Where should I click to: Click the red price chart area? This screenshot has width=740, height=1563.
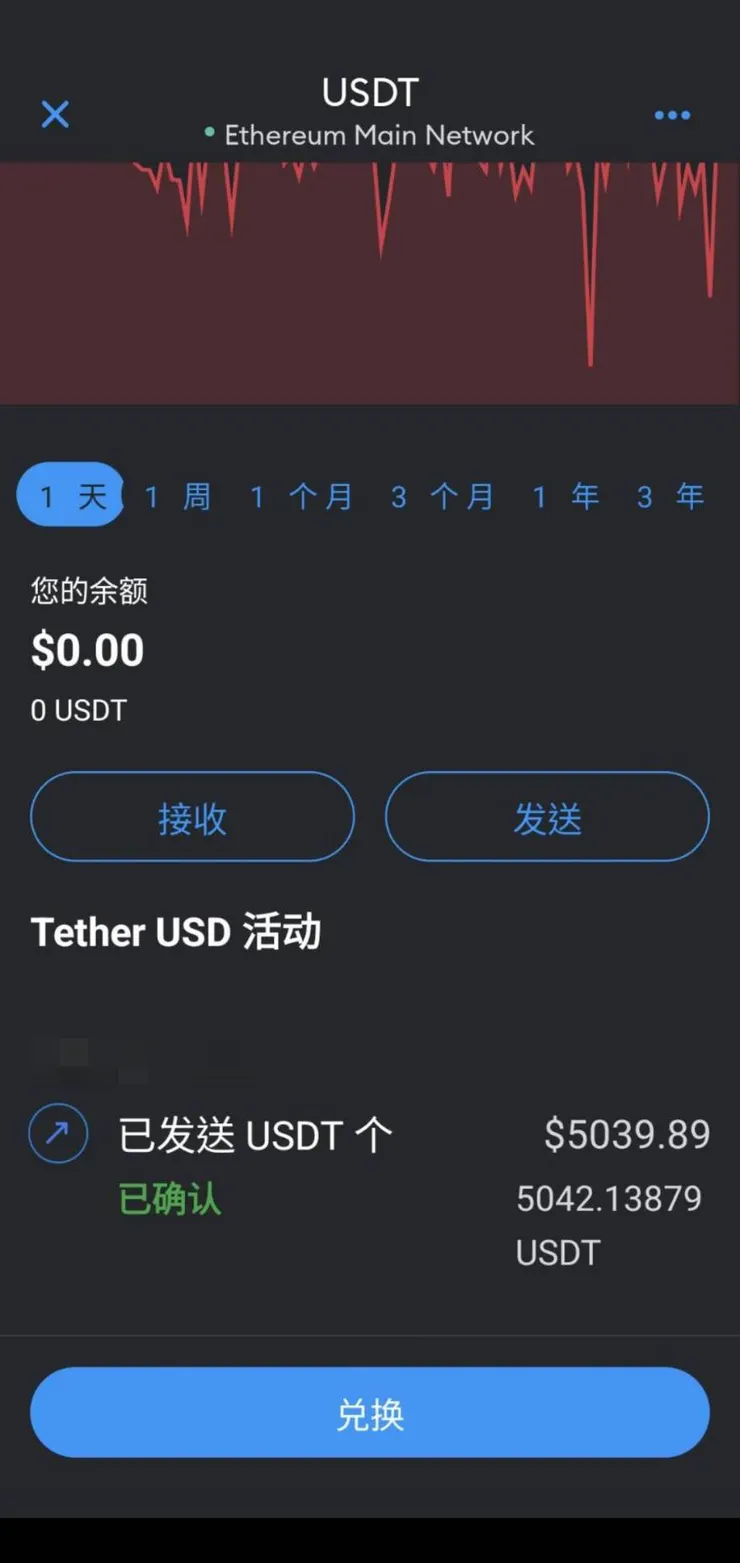tap(370, 280)
